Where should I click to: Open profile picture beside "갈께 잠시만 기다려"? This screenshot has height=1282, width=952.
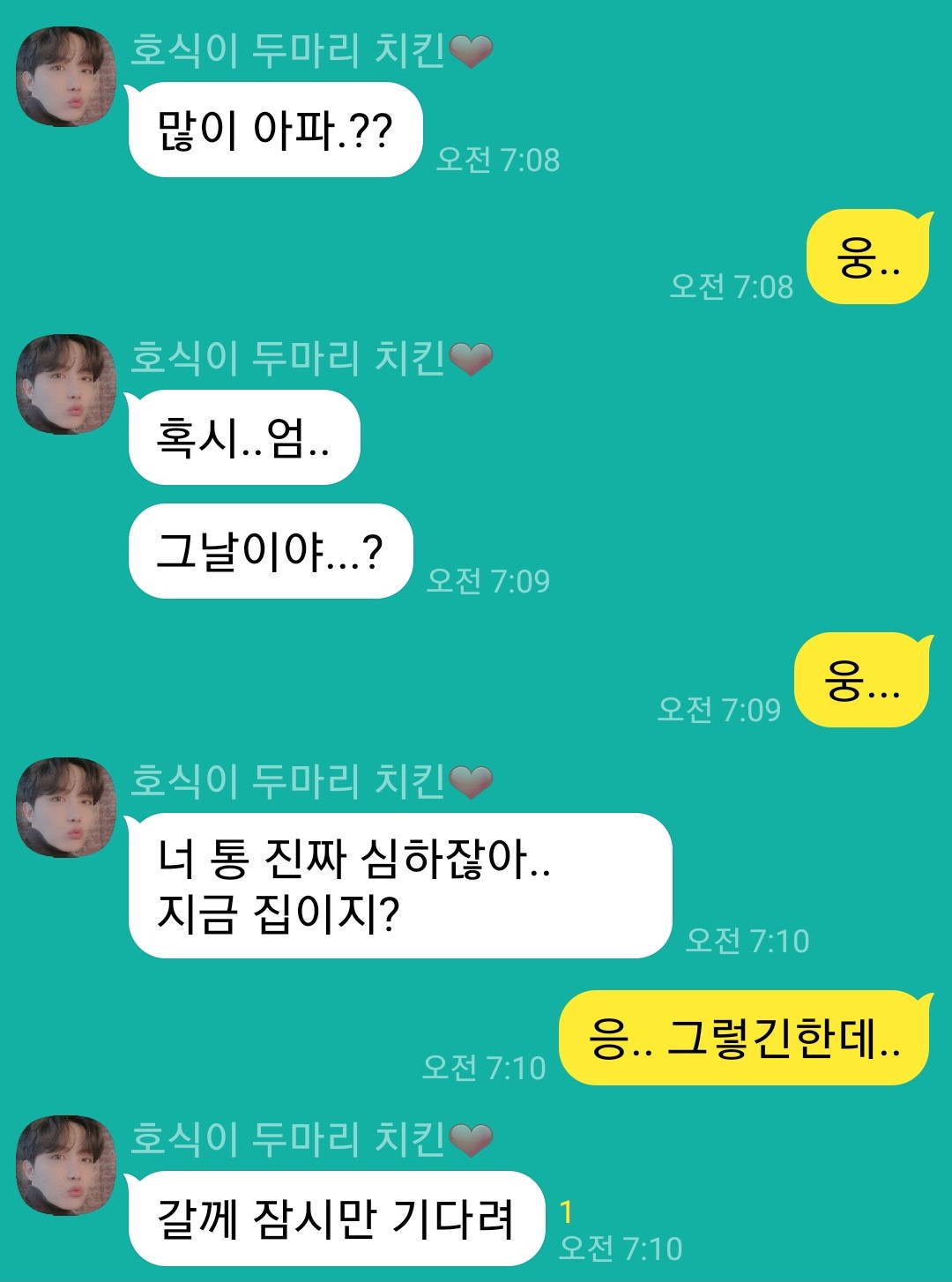click(x=66, y=1166)
